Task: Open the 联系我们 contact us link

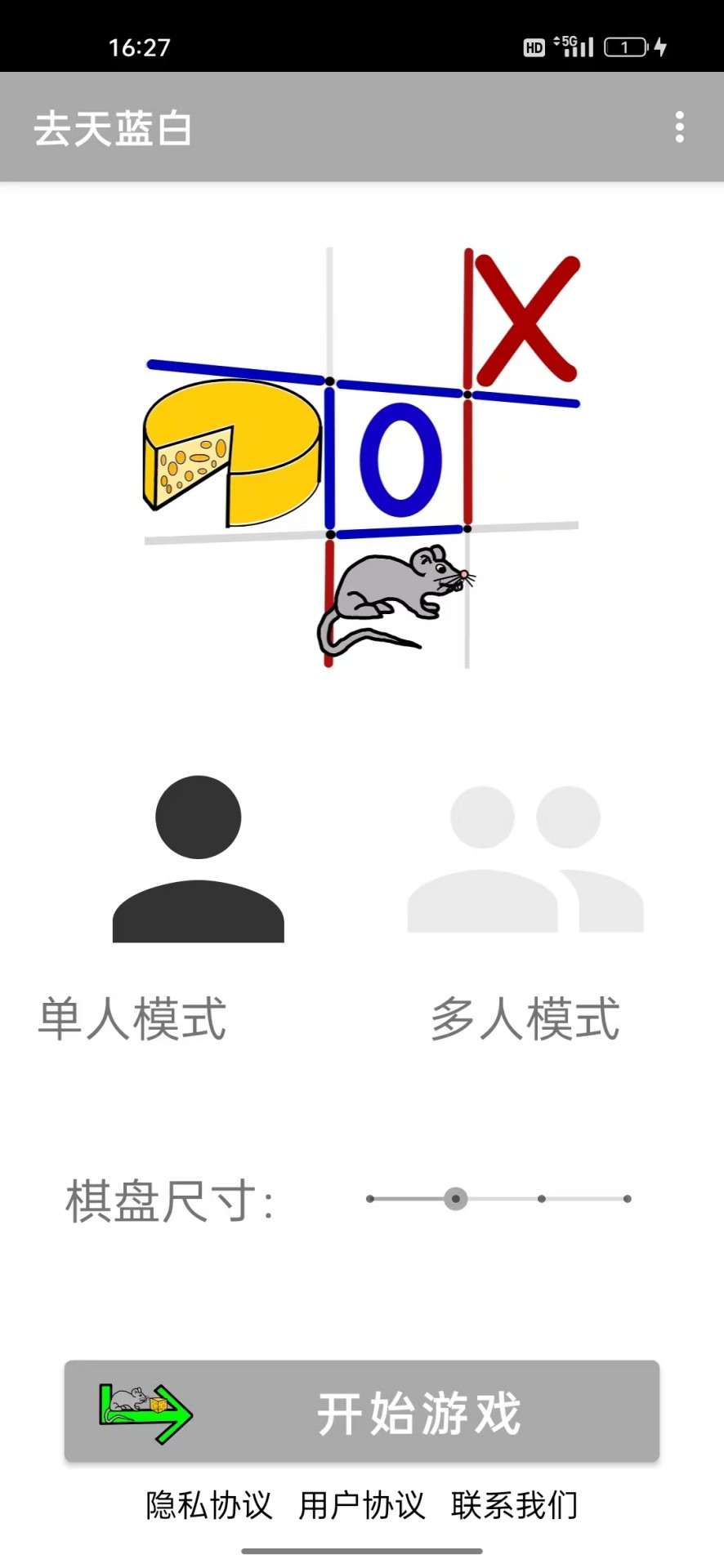Action: click(515, 1505)
